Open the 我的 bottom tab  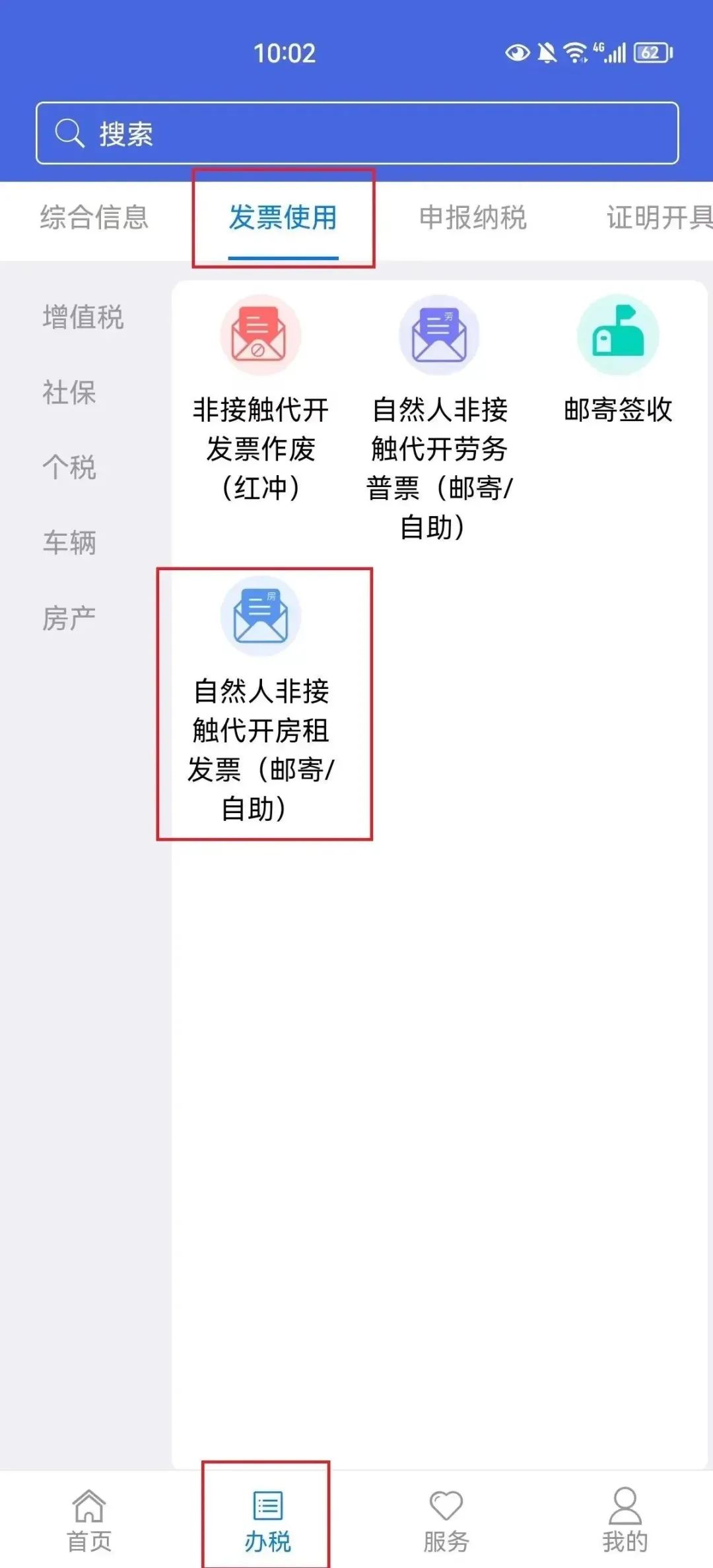[x=625, y=1520]
